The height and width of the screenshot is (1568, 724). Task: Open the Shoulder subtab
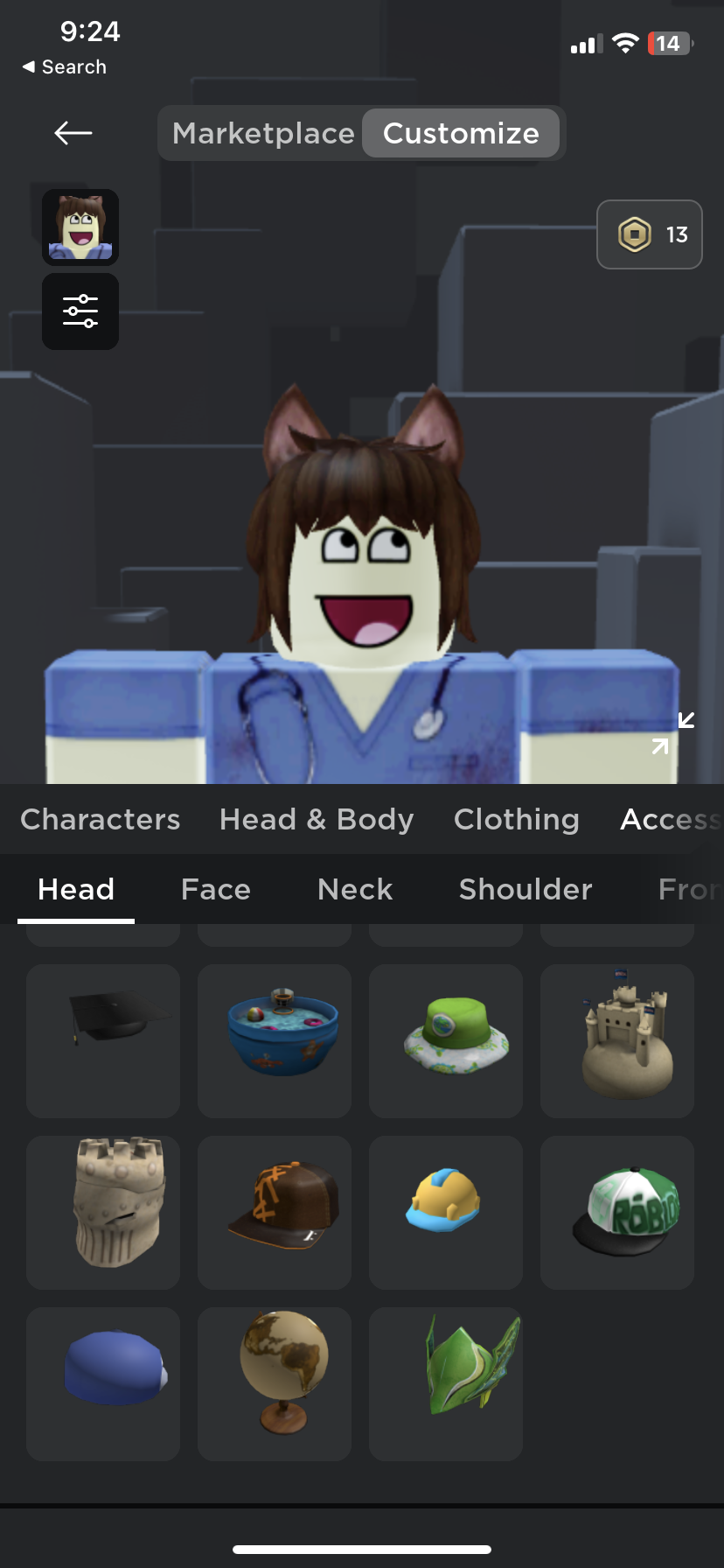[x=526, y=889]
